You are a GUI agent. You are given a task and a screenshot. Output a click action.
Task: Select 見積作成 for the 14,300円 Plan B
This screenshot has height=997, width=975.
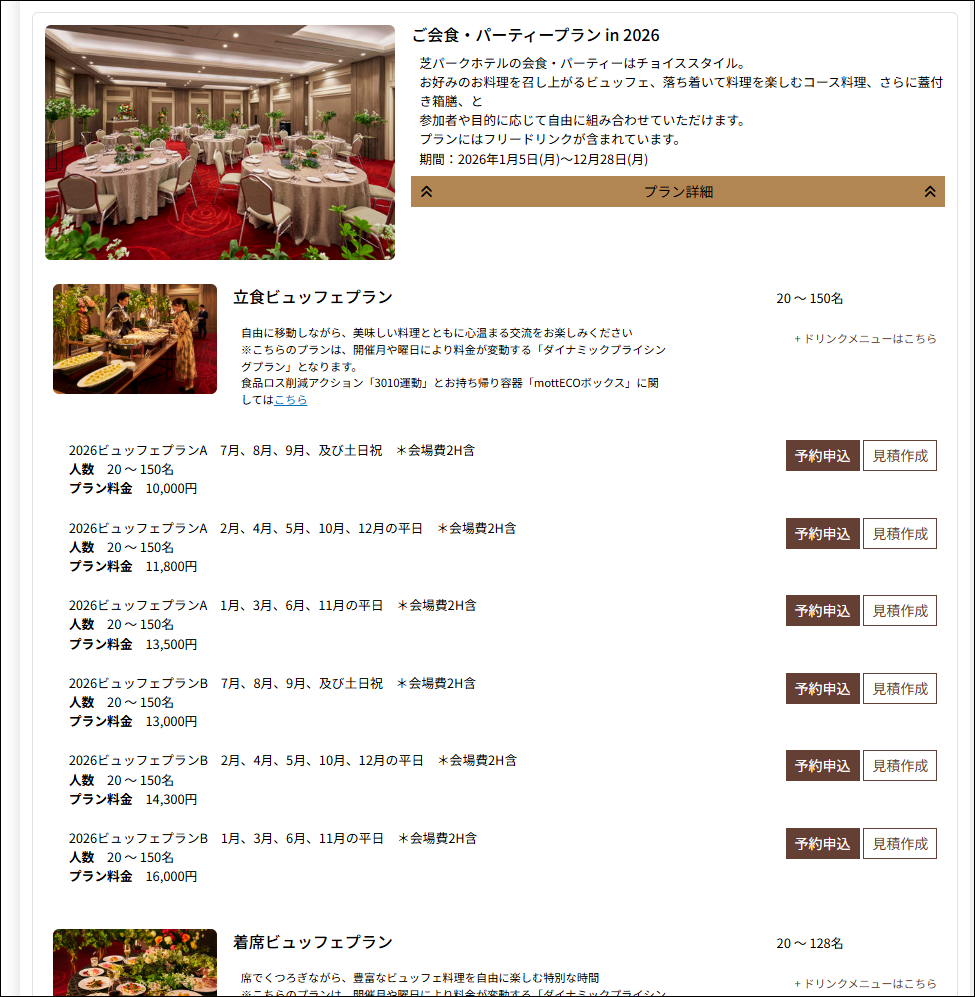899,766
